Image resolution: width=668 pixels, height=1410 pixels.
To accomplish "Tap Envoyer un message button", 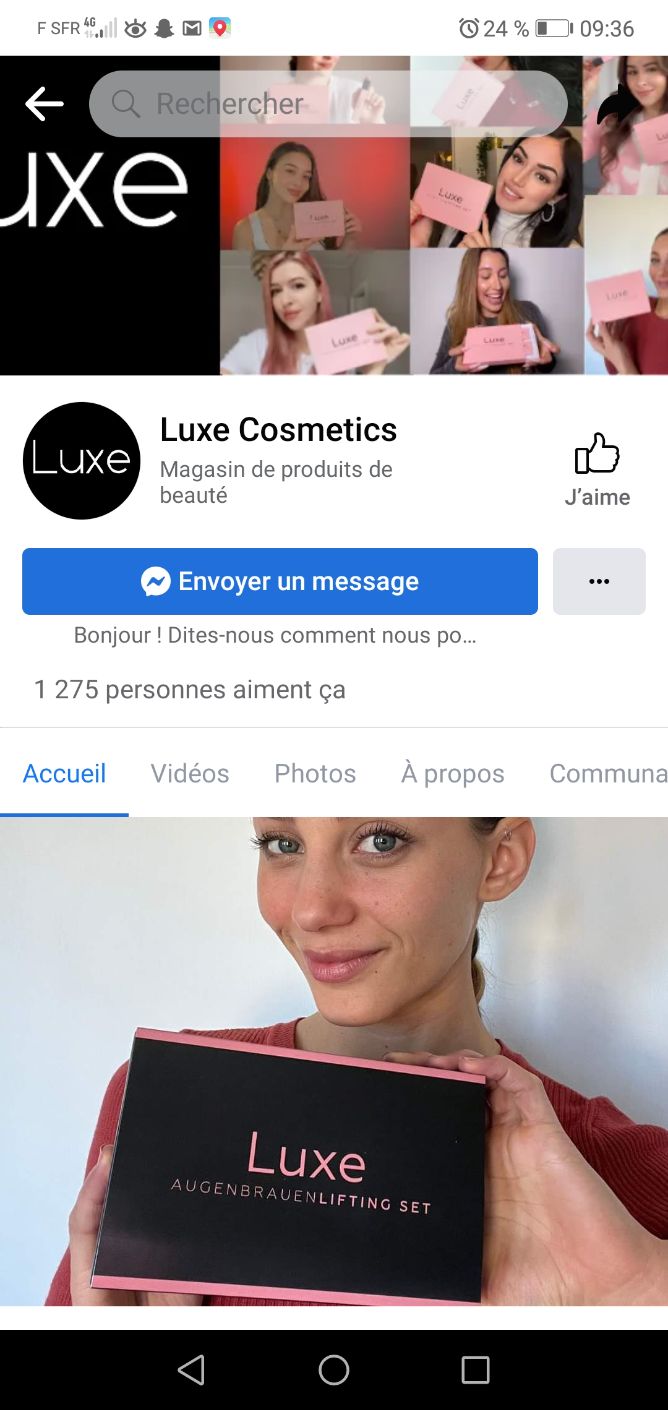I will coord(280,581).
